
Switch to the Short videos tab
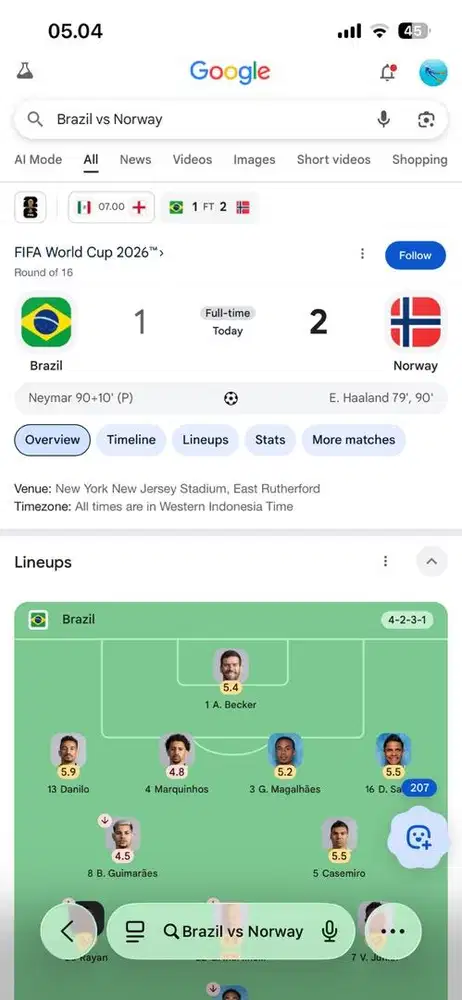pyautogui.click(x=333, y=159)
